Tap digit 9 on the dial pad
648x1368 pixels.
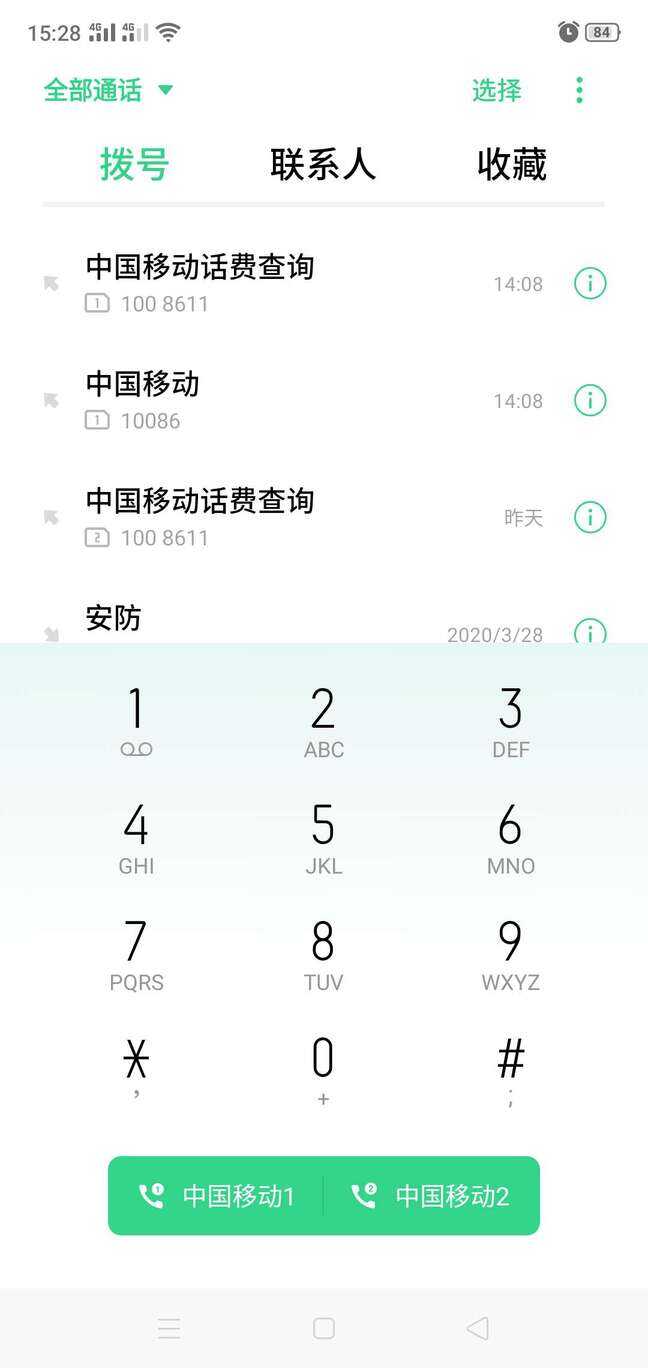click(510, 955)
